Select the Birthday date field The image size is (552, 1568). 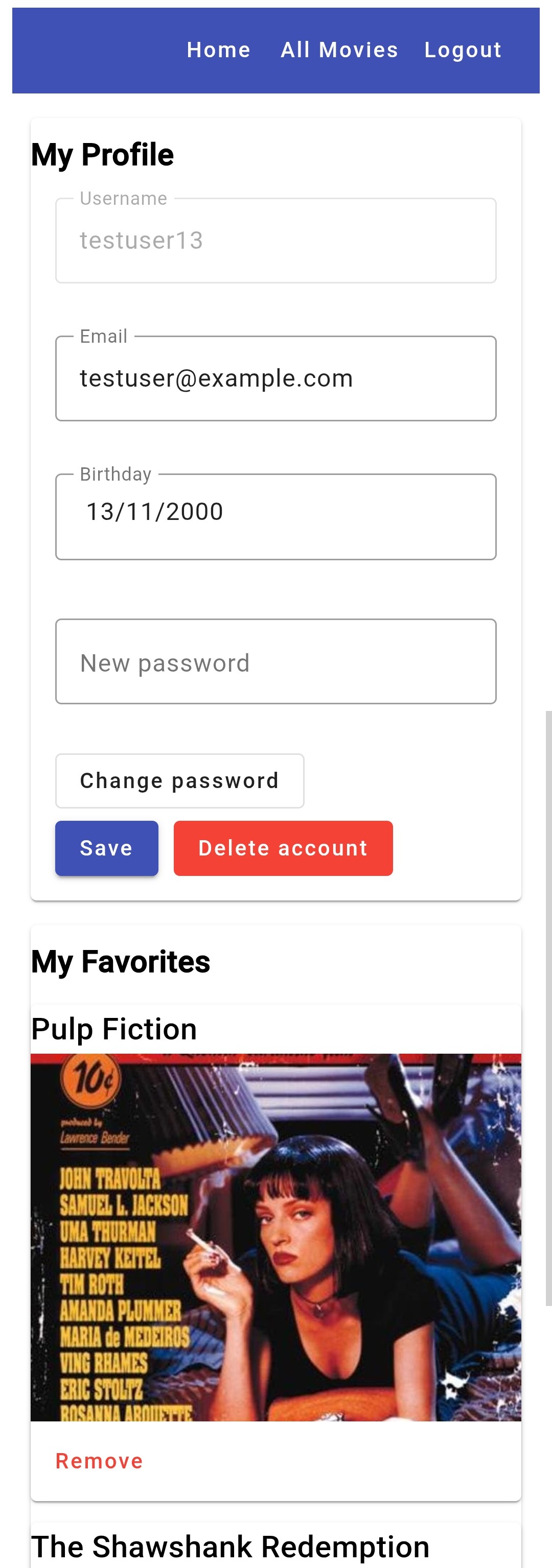point(275,516)
